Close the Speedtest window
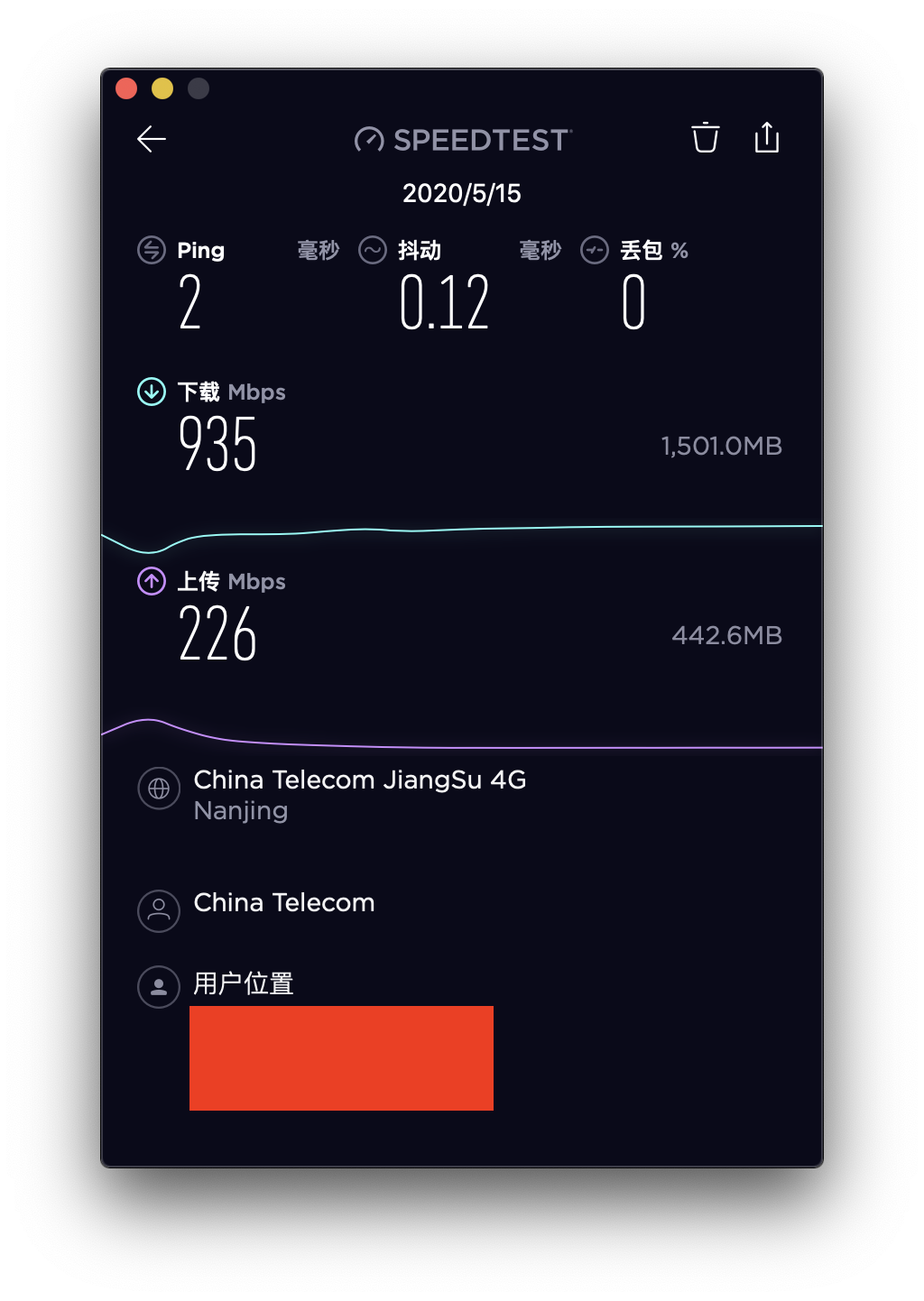 pyautogui.click(x=126, y=88)
